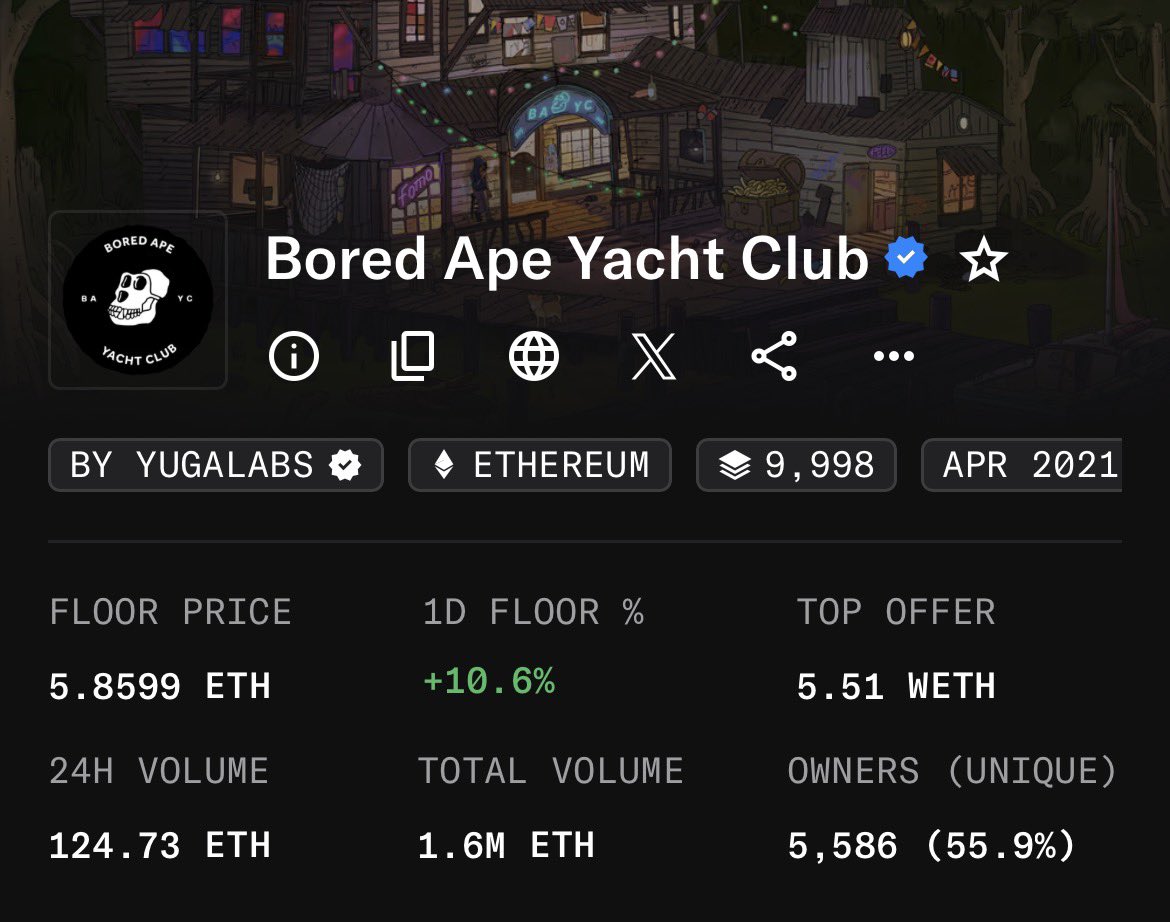This screenshot has height=922, width=1170.
Task: Open the BY YUGALABS creator chip
Action: pyautogui.click(x=216, y=465)
